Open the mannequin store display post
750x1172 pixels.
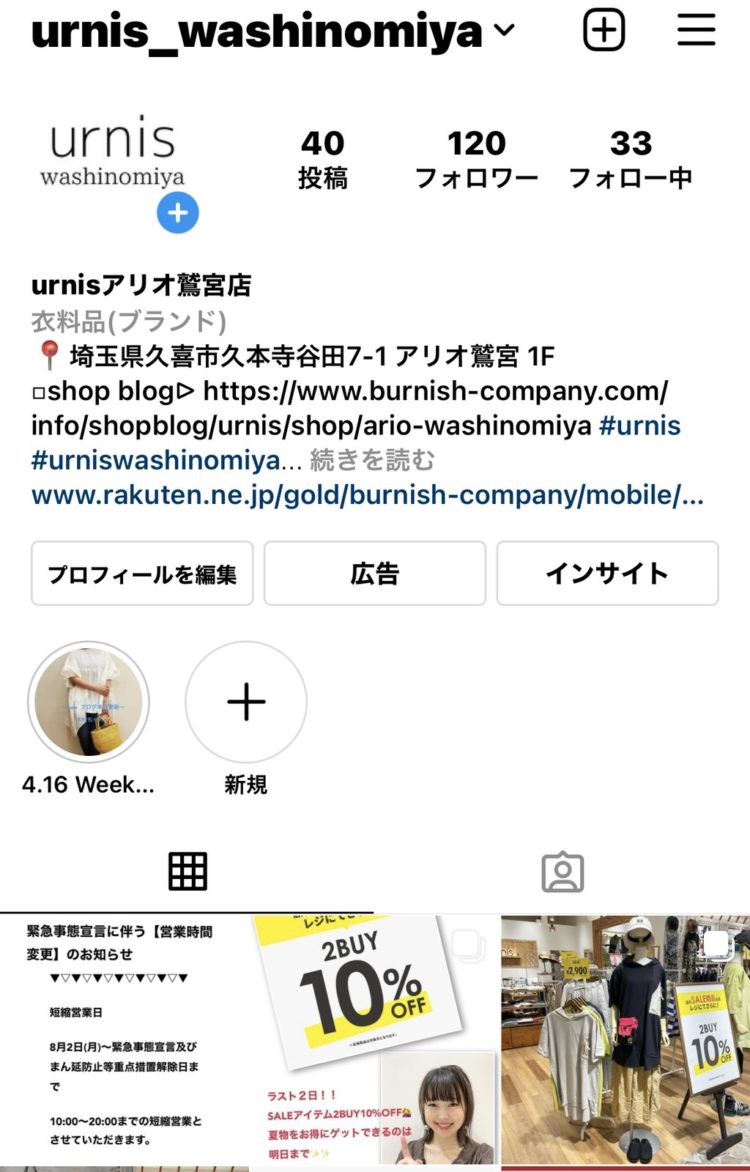coord(625,1040)
